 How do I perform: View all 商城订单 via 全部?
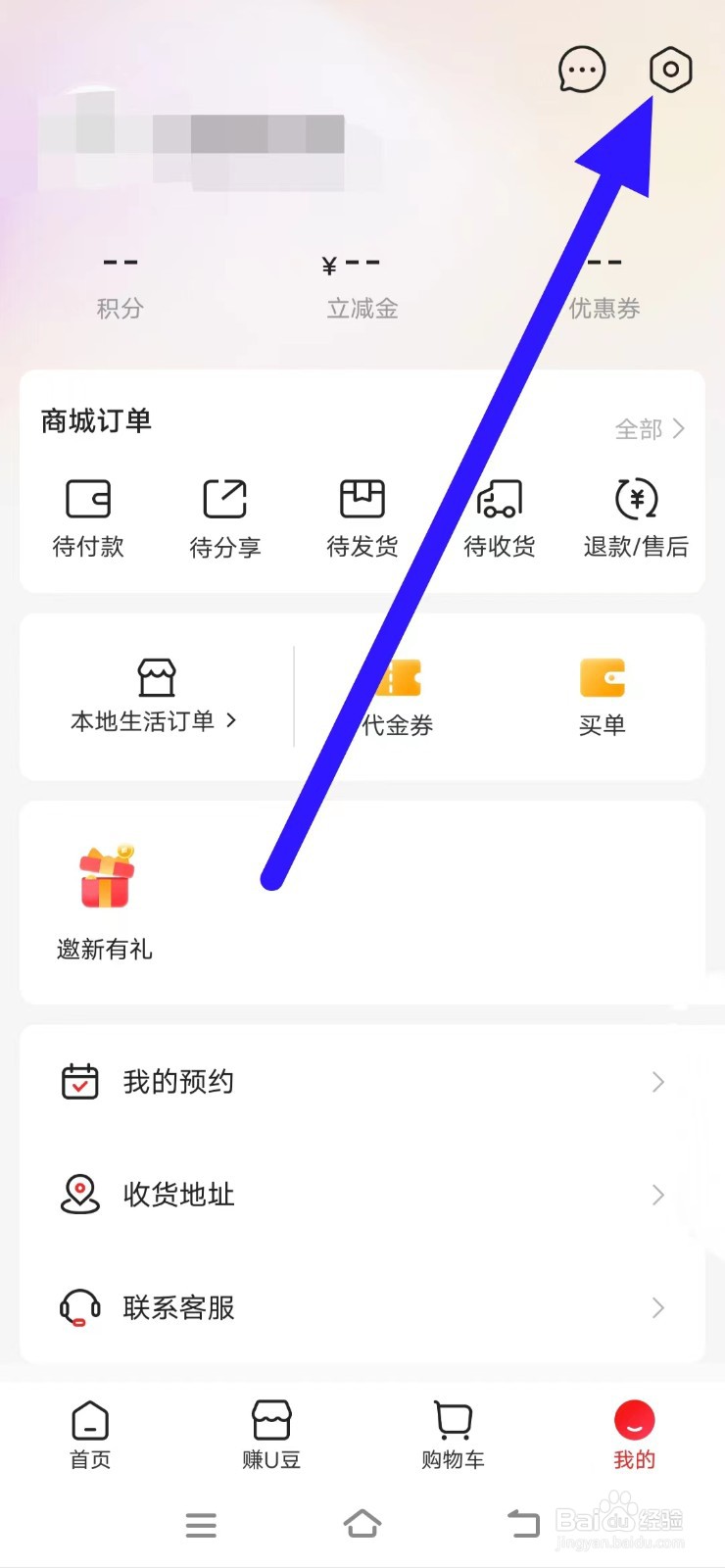coord(650,429)
